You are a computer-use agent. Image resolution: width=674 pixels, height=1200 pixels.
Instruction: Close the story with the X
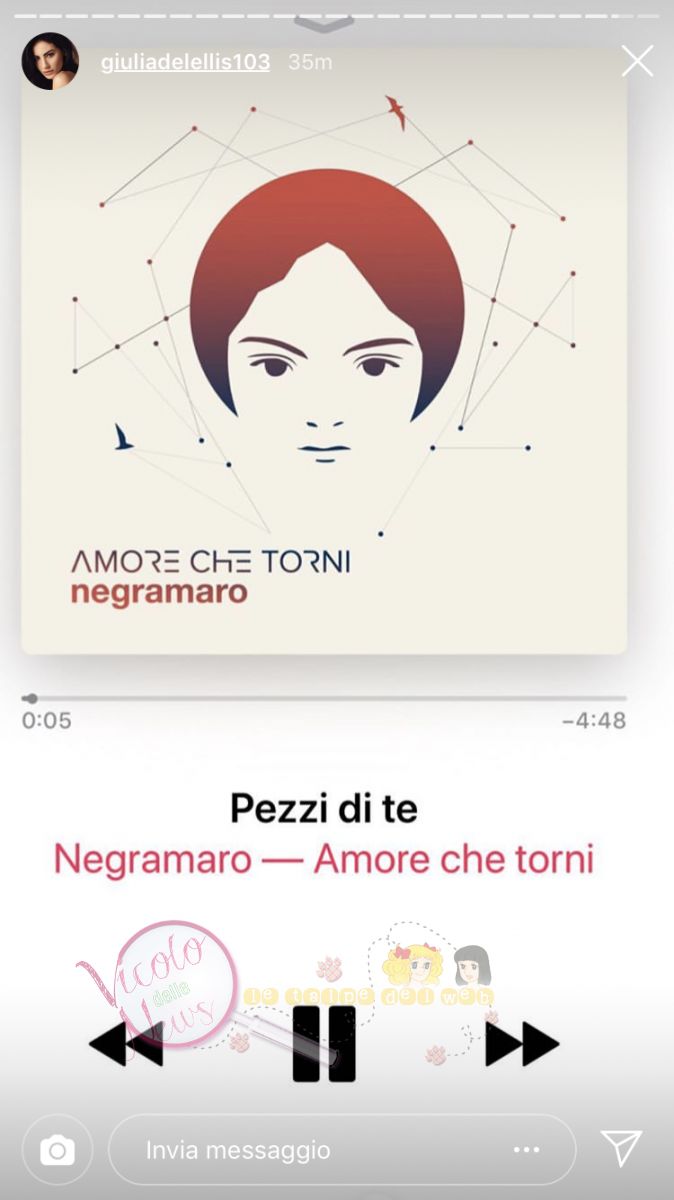[x=637, y=61]
